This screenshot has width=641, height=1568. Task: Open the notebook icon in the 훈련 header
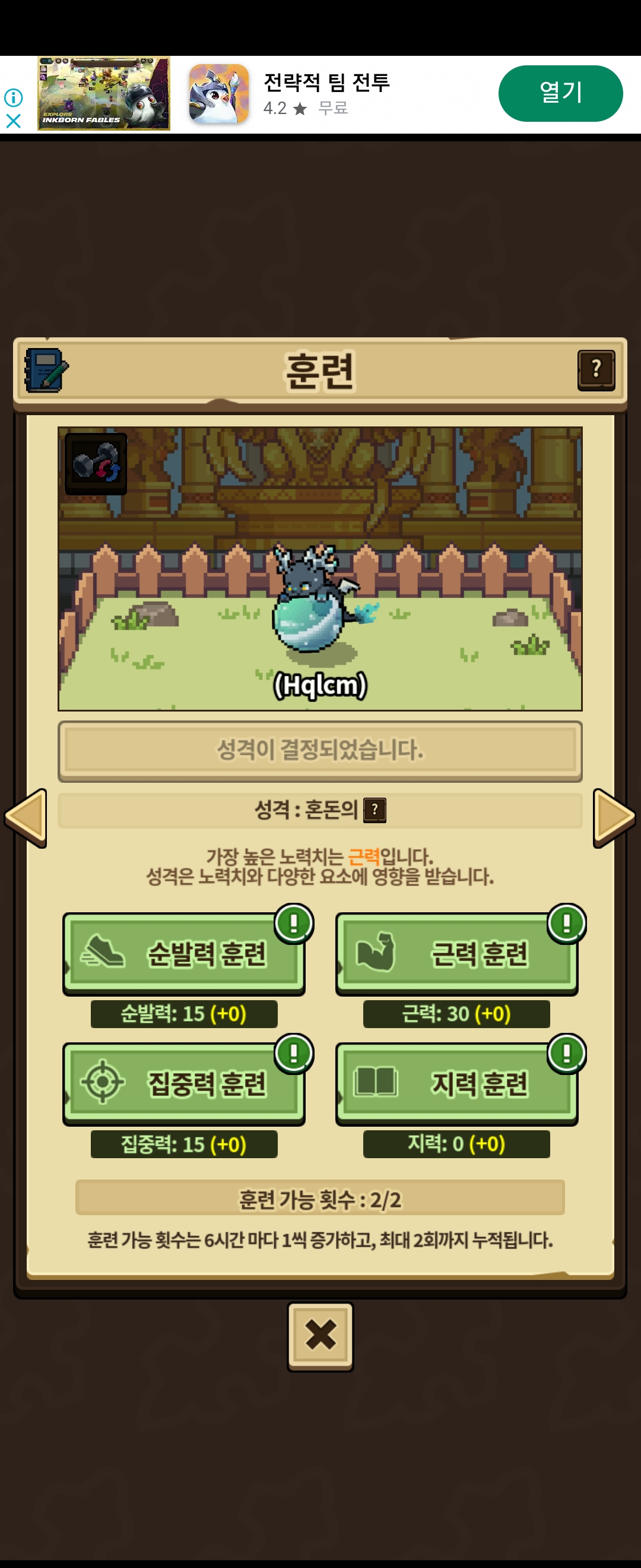coord(46,370)
